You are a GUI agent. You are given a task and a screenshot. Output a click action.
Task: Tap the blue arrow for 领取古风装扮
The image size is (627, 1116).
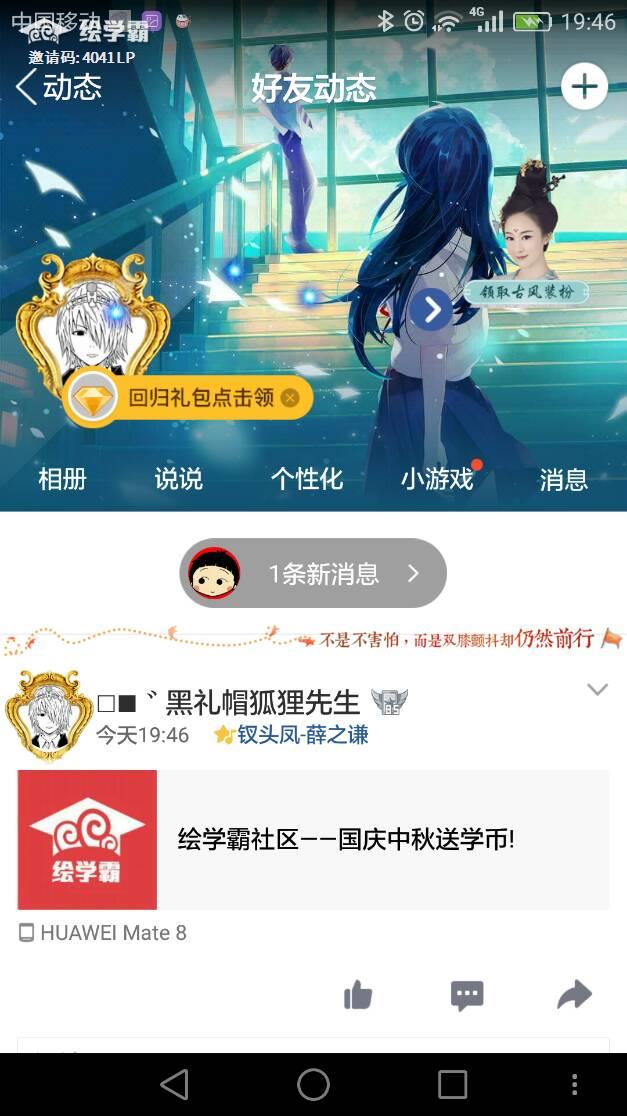pyautogui.click(x=430, y=310)
